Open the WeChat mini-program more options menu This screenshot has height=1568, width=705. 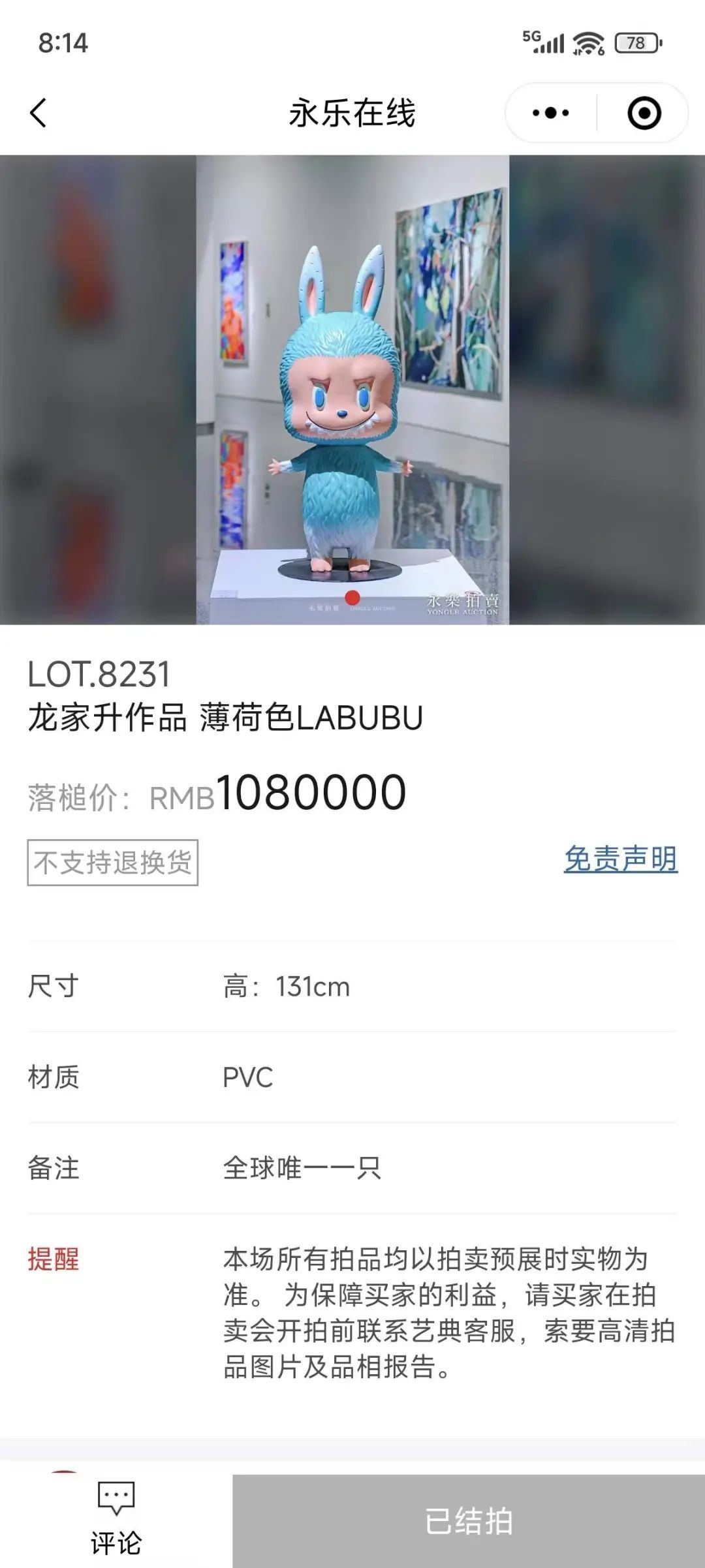550,112
